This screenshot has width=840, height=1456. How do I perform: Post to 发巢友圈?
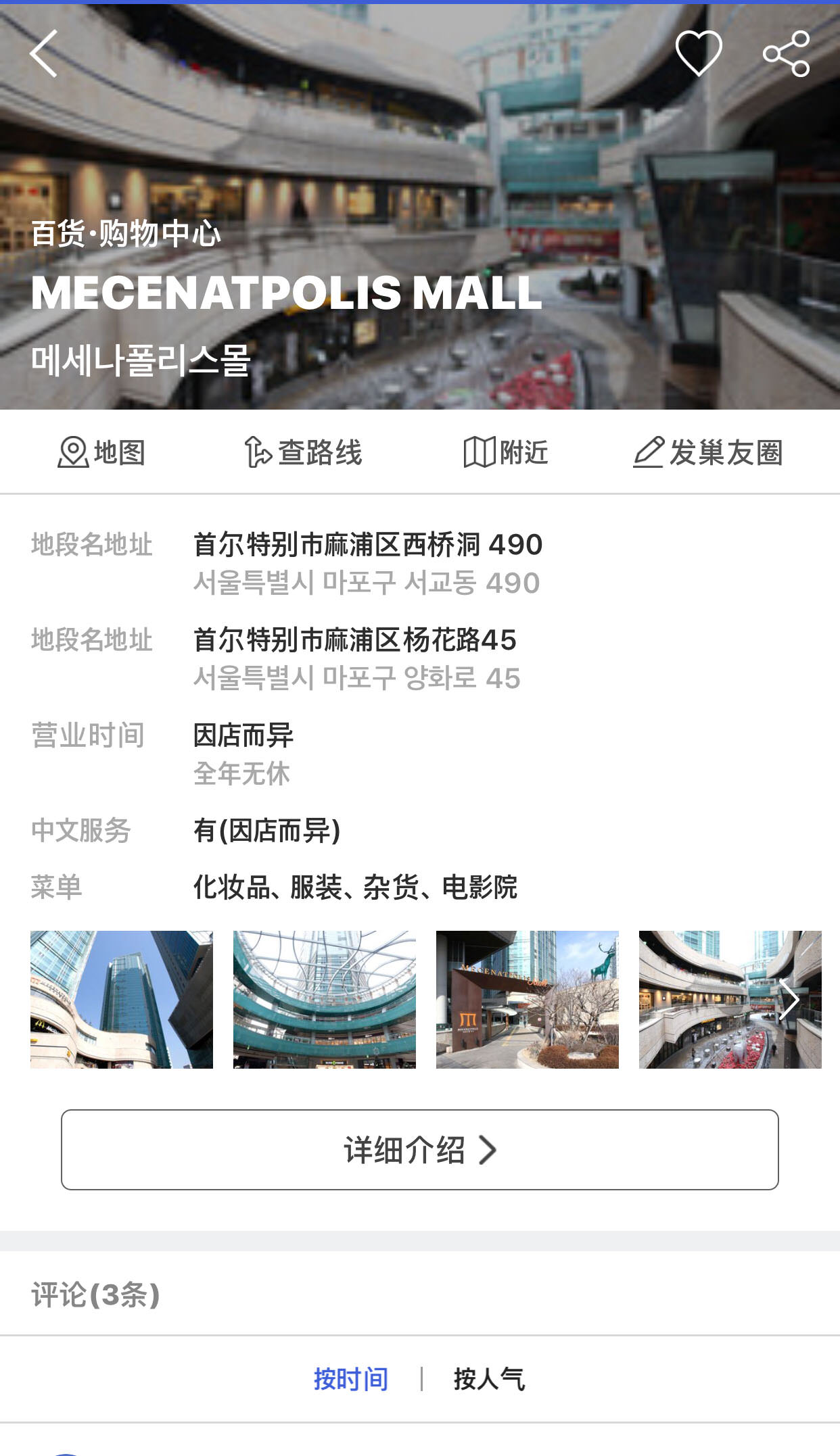click(x=708, y=452)
